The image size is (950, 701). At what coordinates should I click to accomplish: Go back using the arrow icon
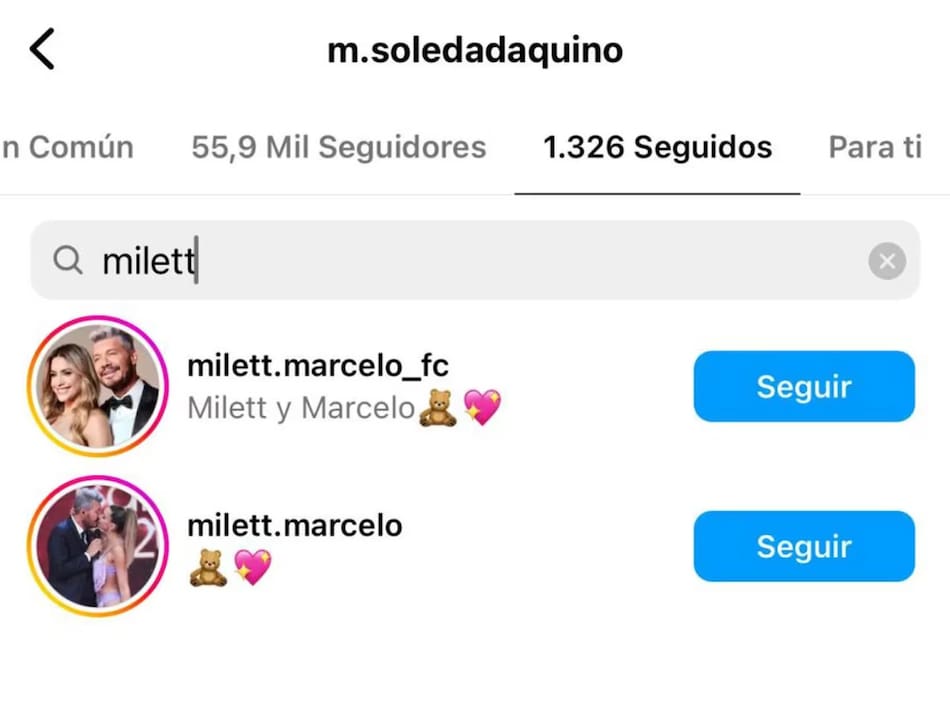pyautogui.click(x=42, y=49)
